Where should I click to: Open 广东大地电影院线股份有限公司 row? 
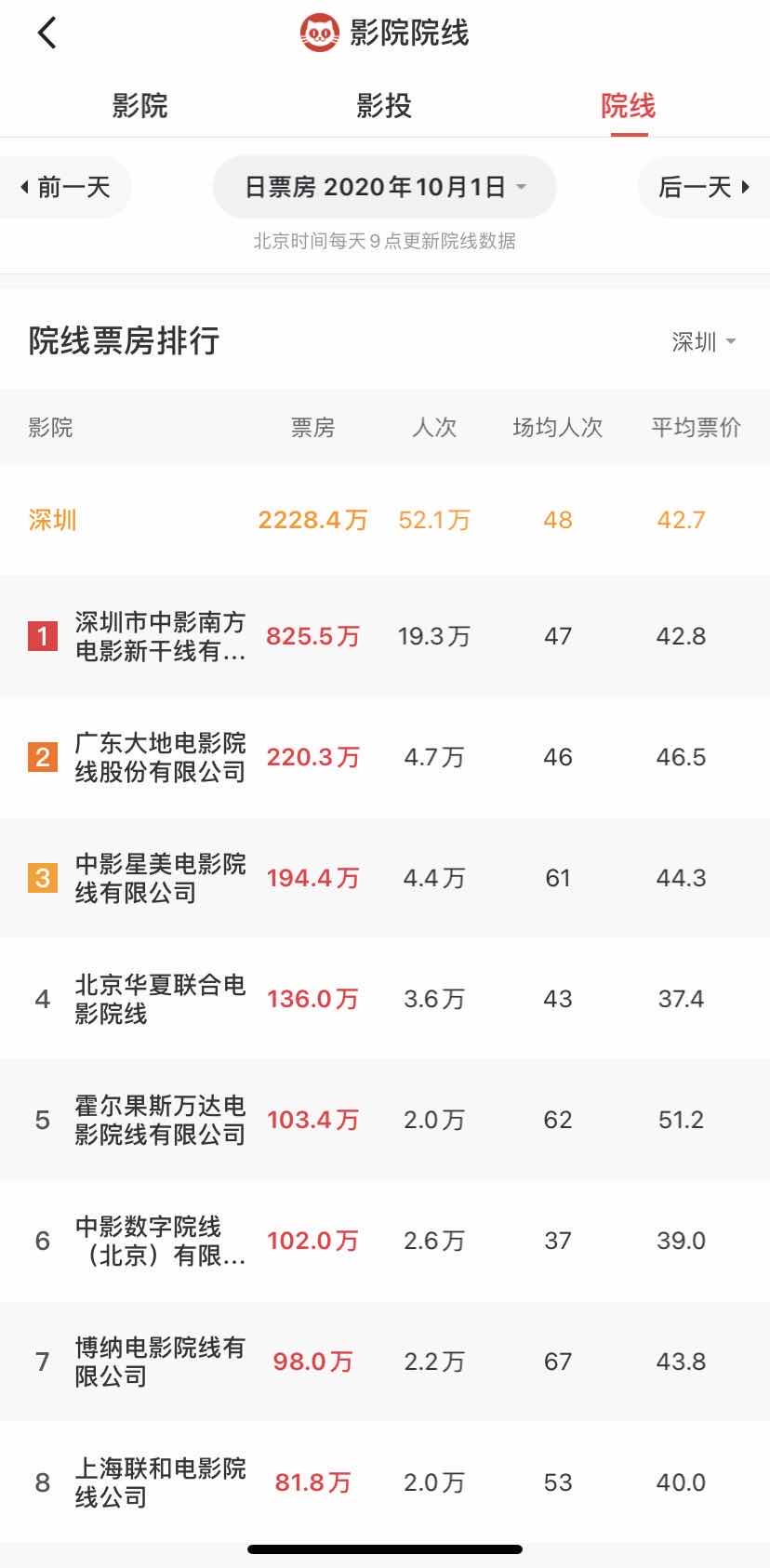(x=385, y=757)
